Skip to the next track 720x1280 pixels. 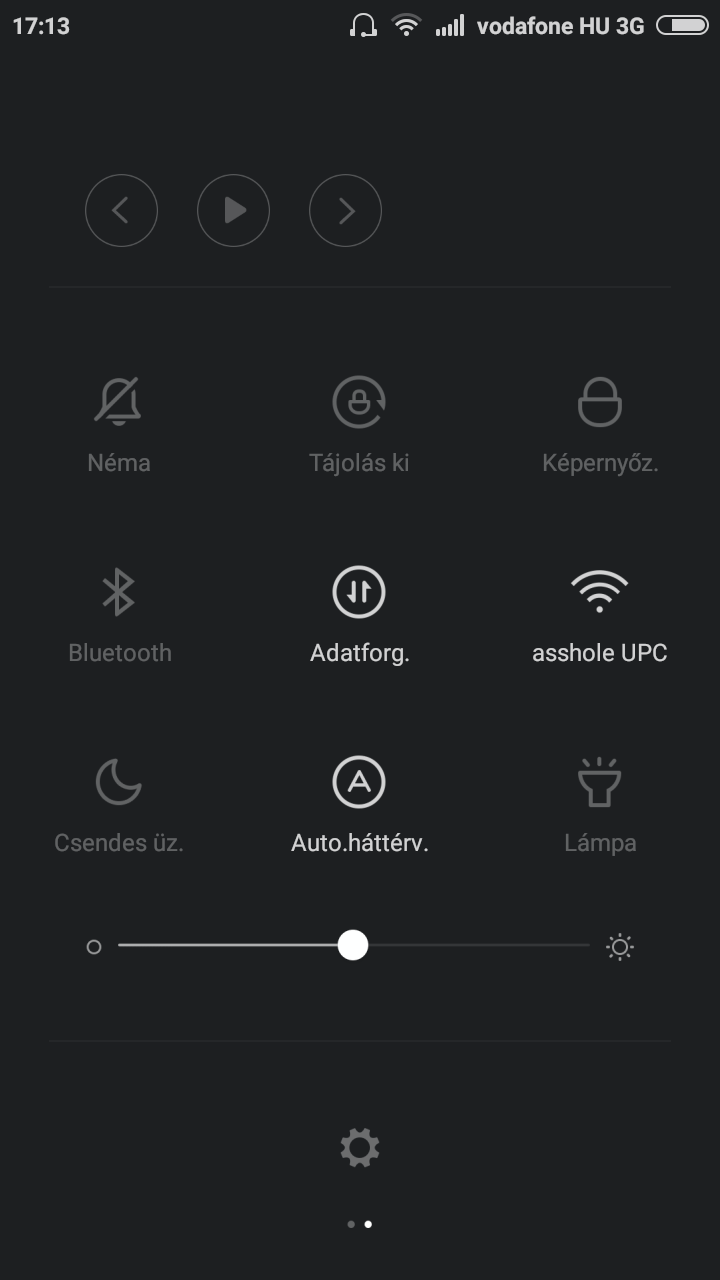pyautogui.click(x=345, y=210)
